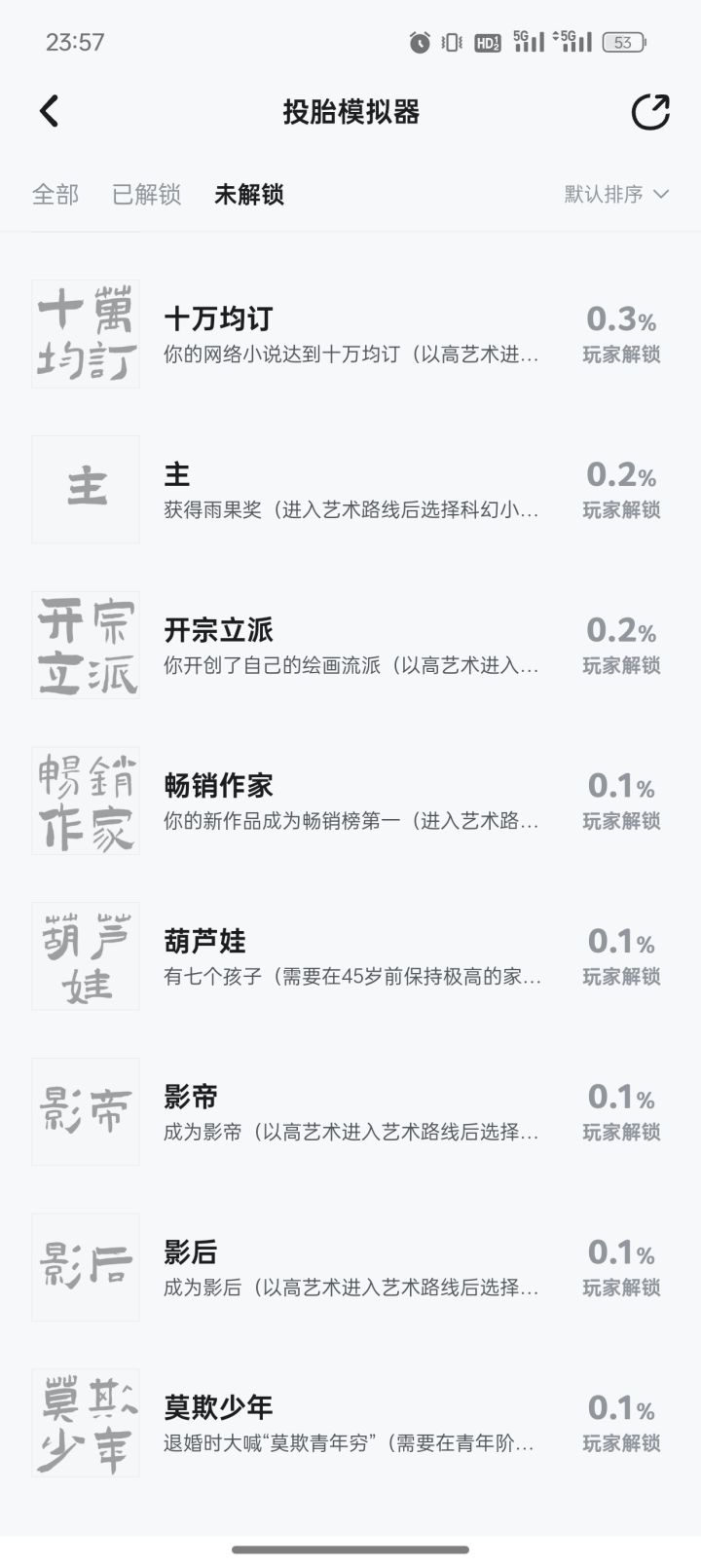The height and width of the screenshot is (1568, 701).
Task: Open the 开宗立派 achievement
Action: [350, 645]
